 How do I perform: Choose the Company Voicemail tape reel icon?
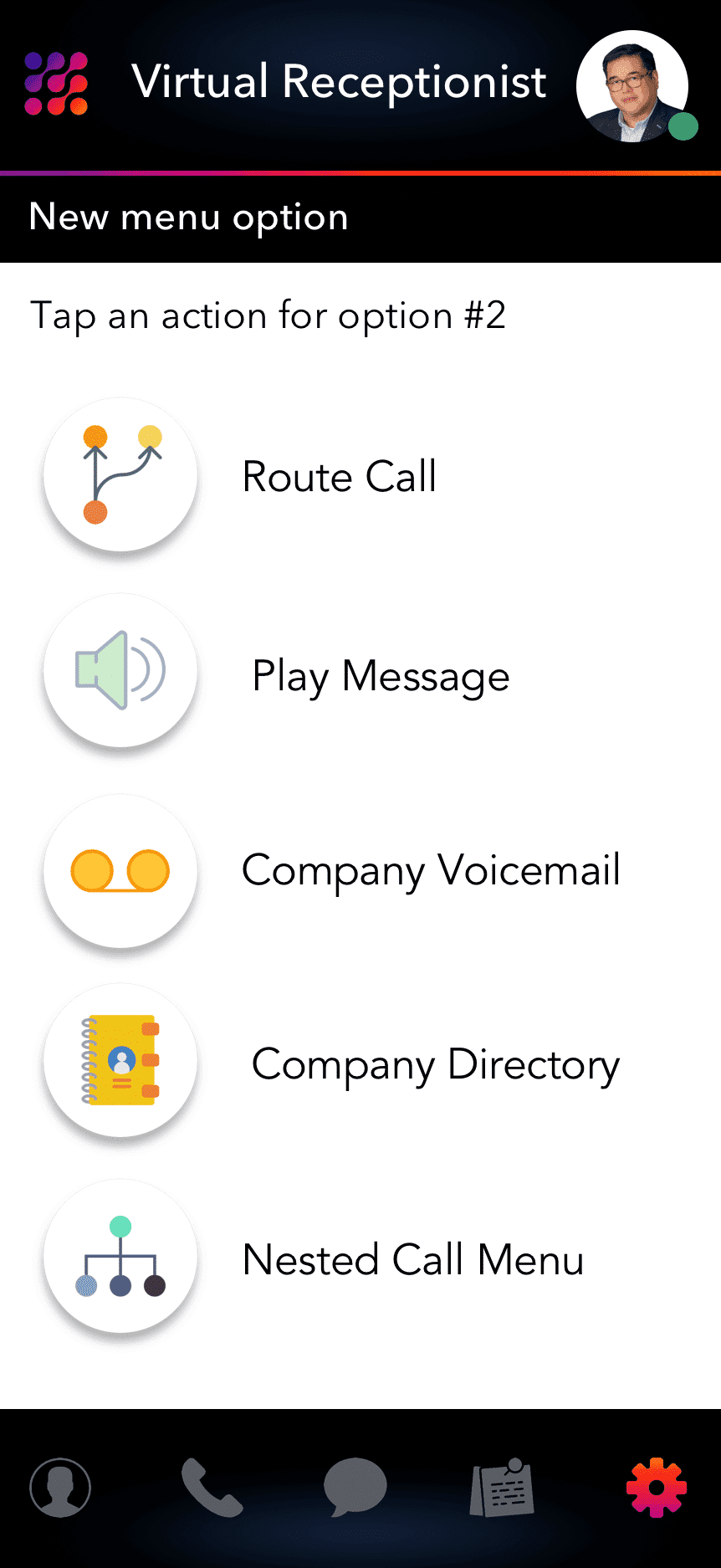(x=120, y=870)
